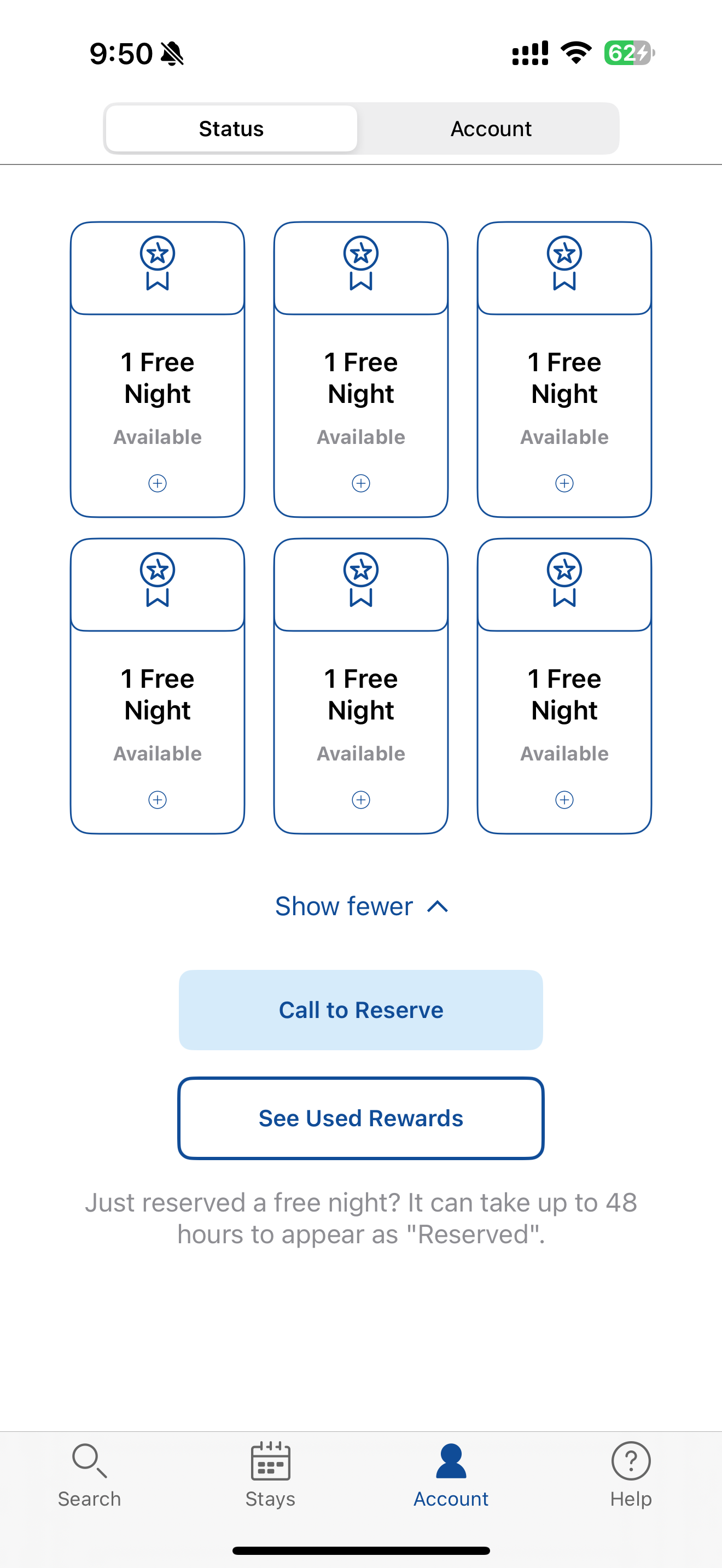
Task: Select the Account tab in bottom bar
Action: tap(451, 1475)
